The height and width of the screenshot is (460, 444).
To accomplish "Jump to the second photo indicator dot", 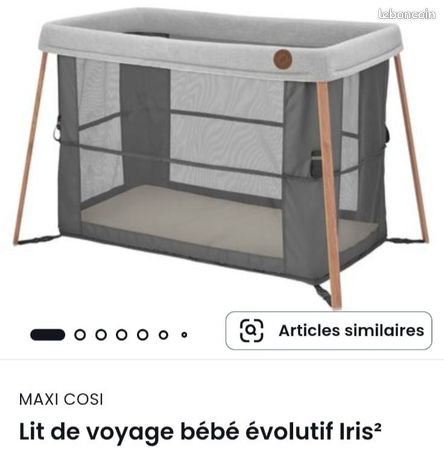I will tap(80, 334).
